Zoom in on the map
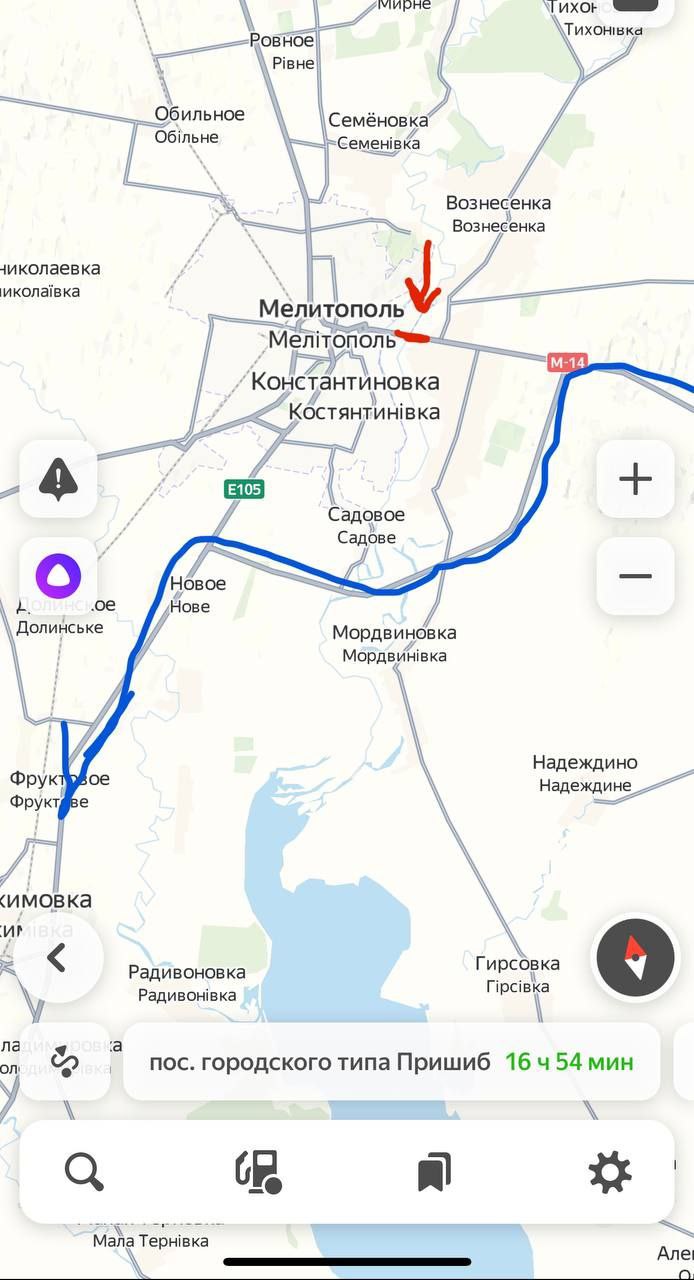Screen dimensions: 694x1280 pos(635,479)
